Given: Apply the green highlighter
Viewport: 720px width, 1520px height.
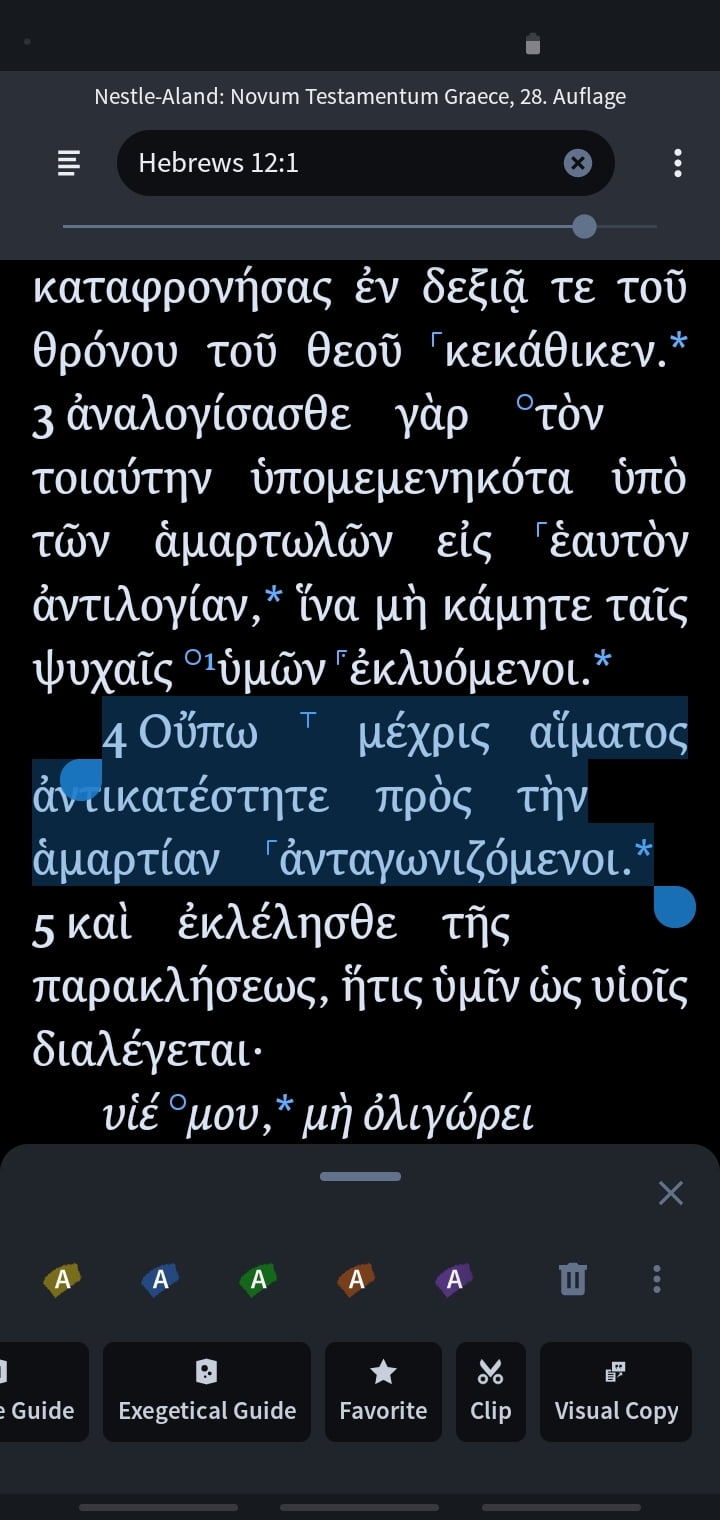Looking at the screenshot, I should (258, 1278).
